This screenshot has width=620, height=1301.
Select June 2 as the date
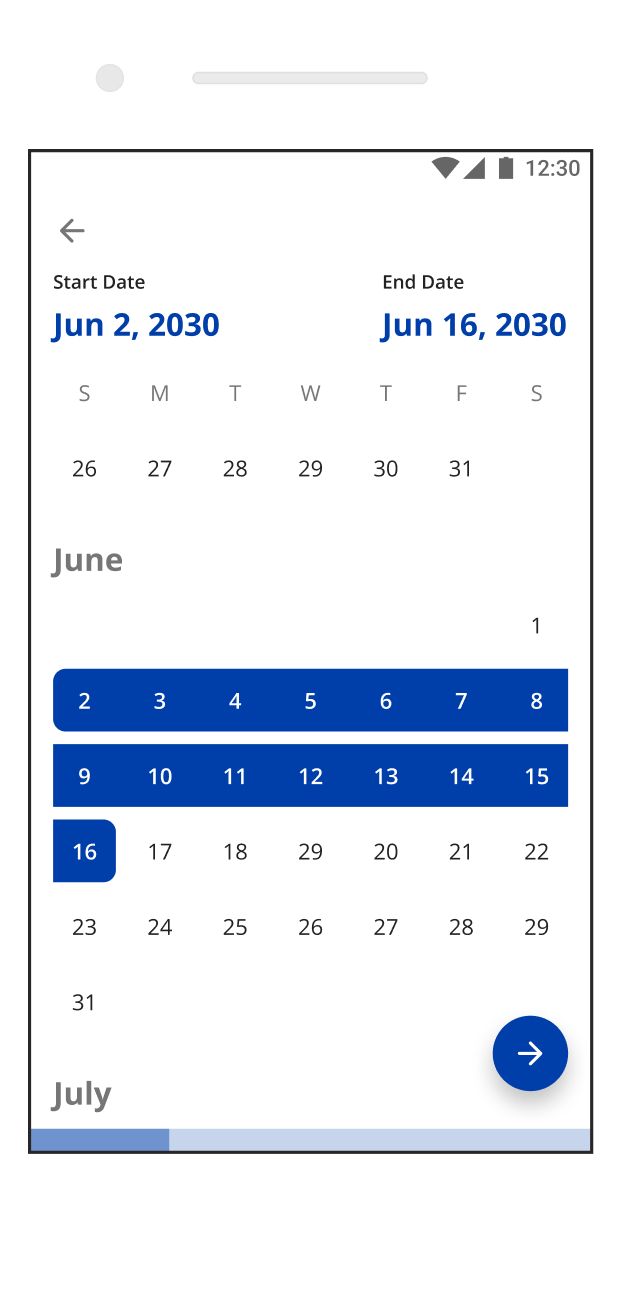click(85, 701)
